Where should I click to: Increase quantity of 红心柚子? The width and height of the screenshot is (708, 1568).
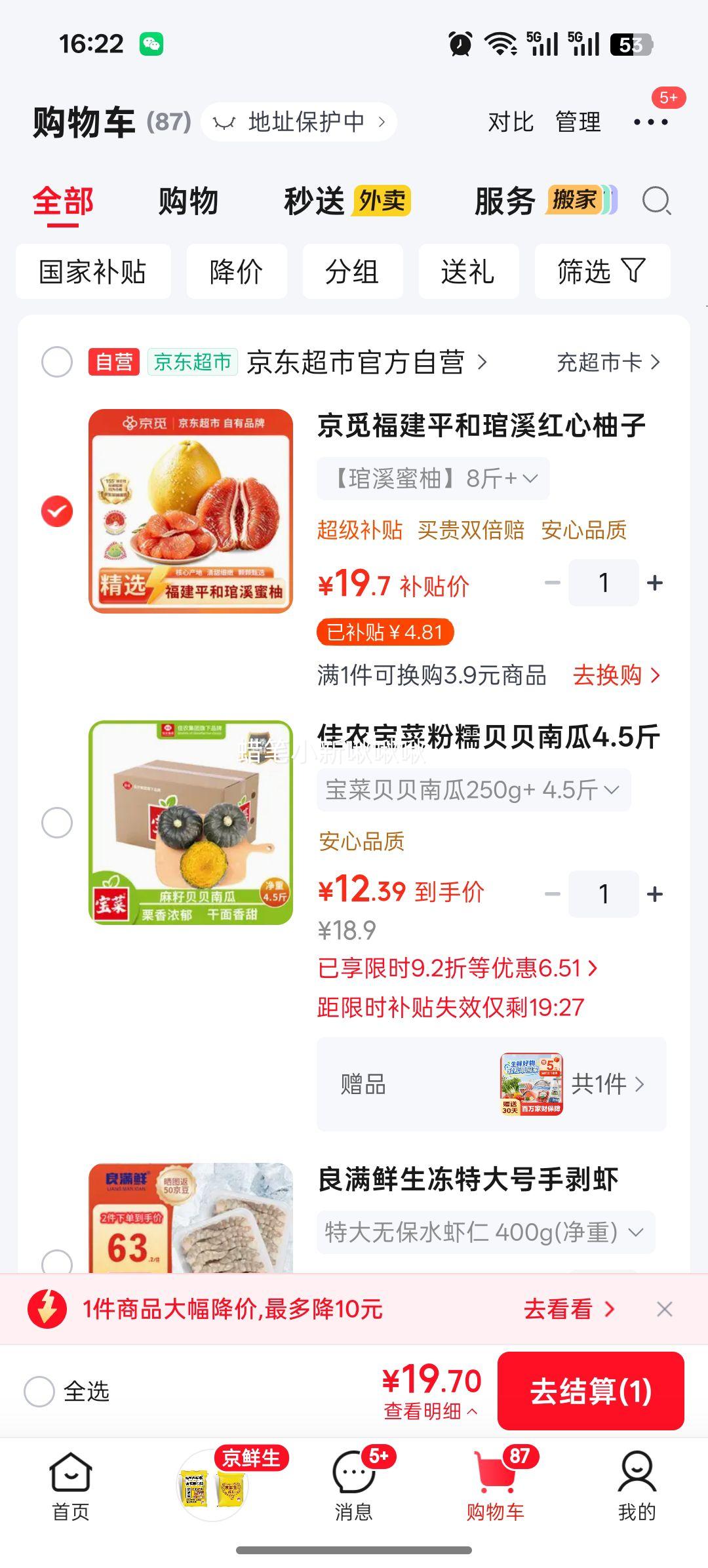[x=655, y=583]
